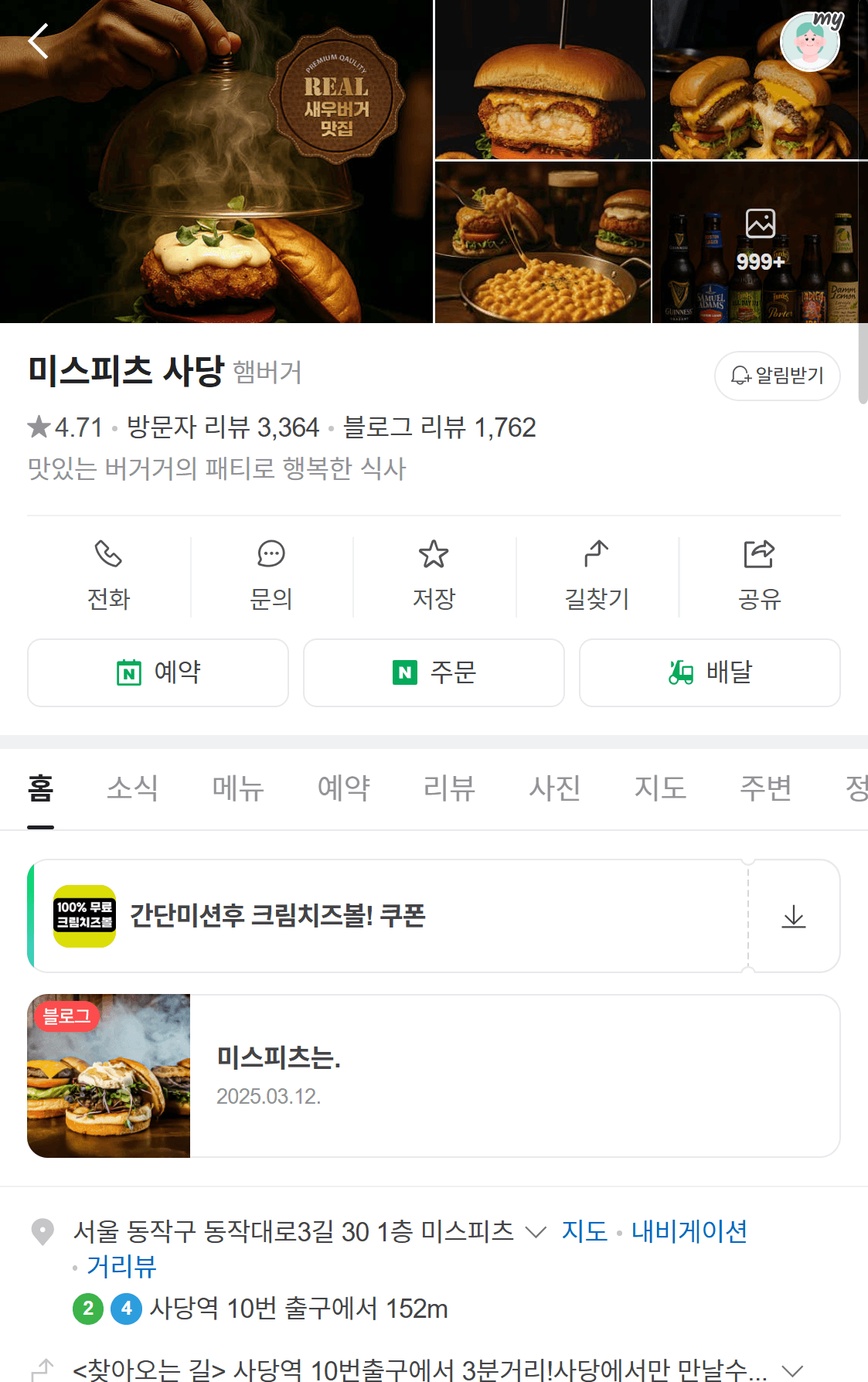Open the 내비게이션 link
The height and width of the screenshot is (1382, 868).
pyautogui.click(x=690, y=1232)
